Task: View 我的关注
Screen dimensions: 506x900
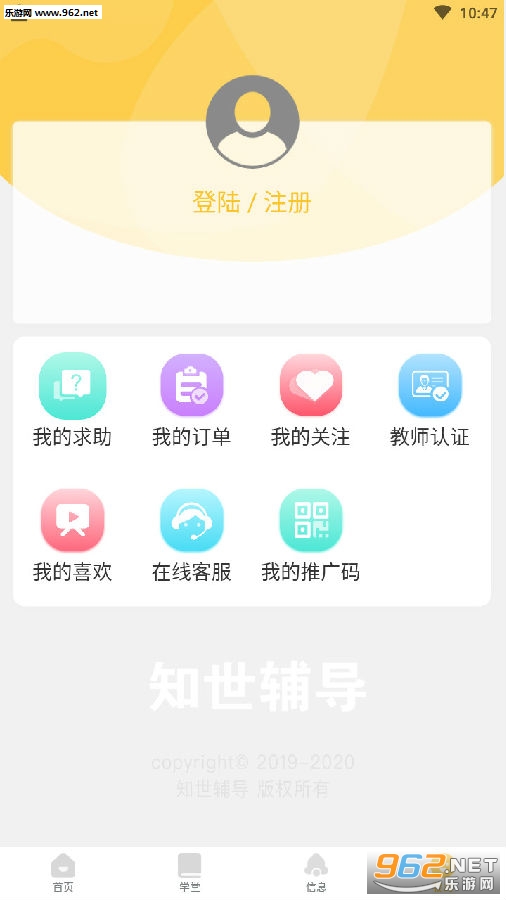Action: coord(310,400)
